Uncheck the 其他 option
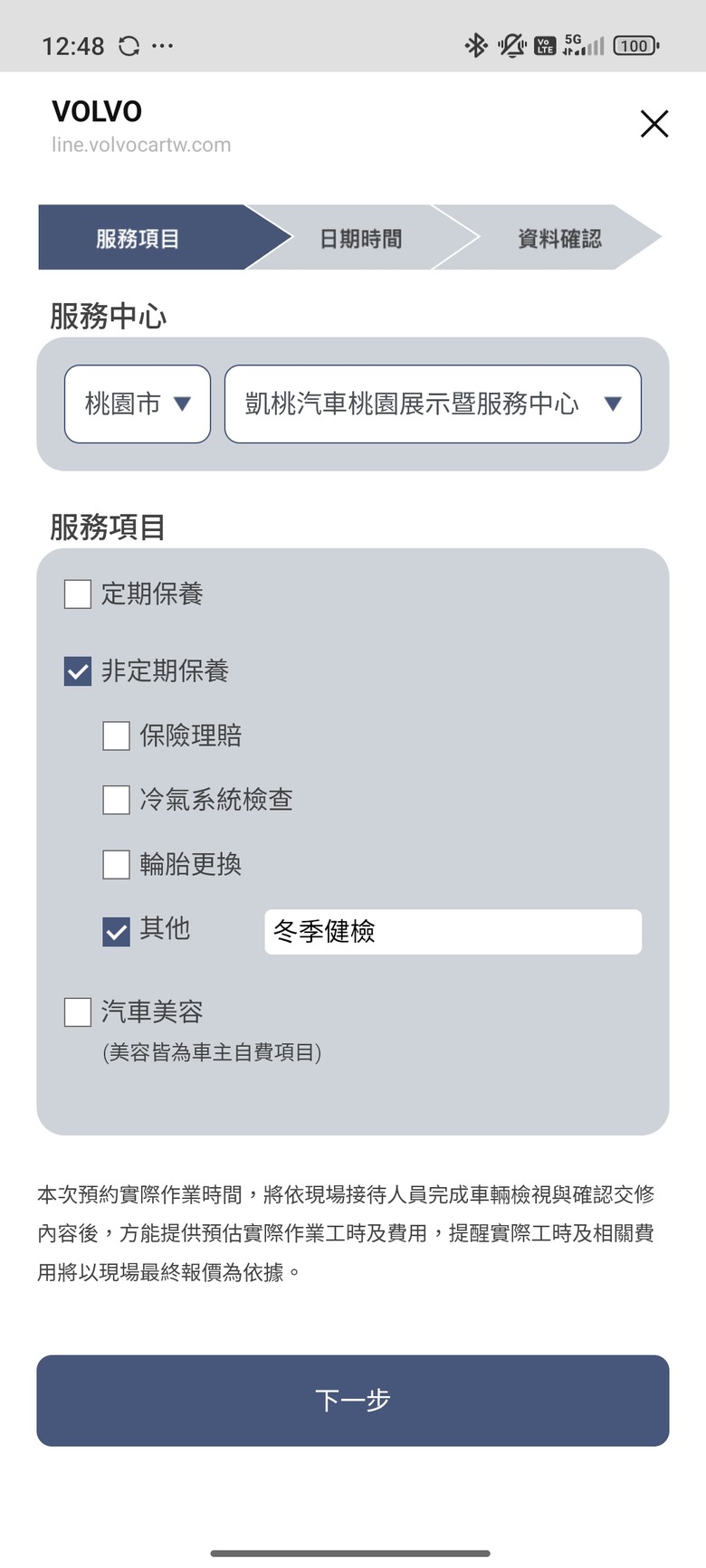Viewport: 706px width, 1568px height. [116, 930]
